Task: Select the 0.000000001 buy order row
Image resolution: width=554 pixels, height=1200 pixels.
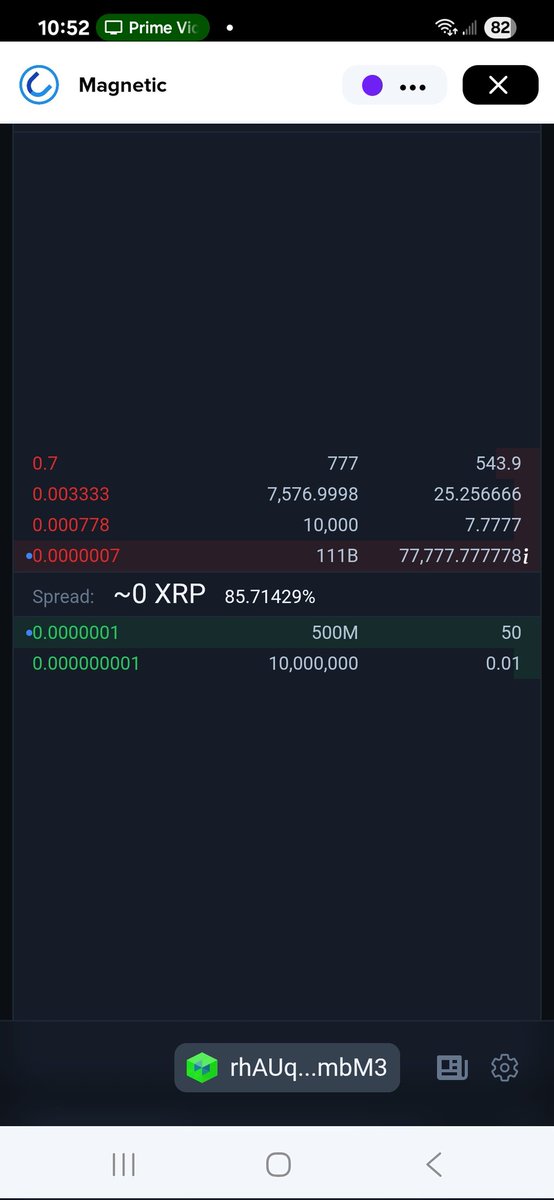Action: [277, 663]
